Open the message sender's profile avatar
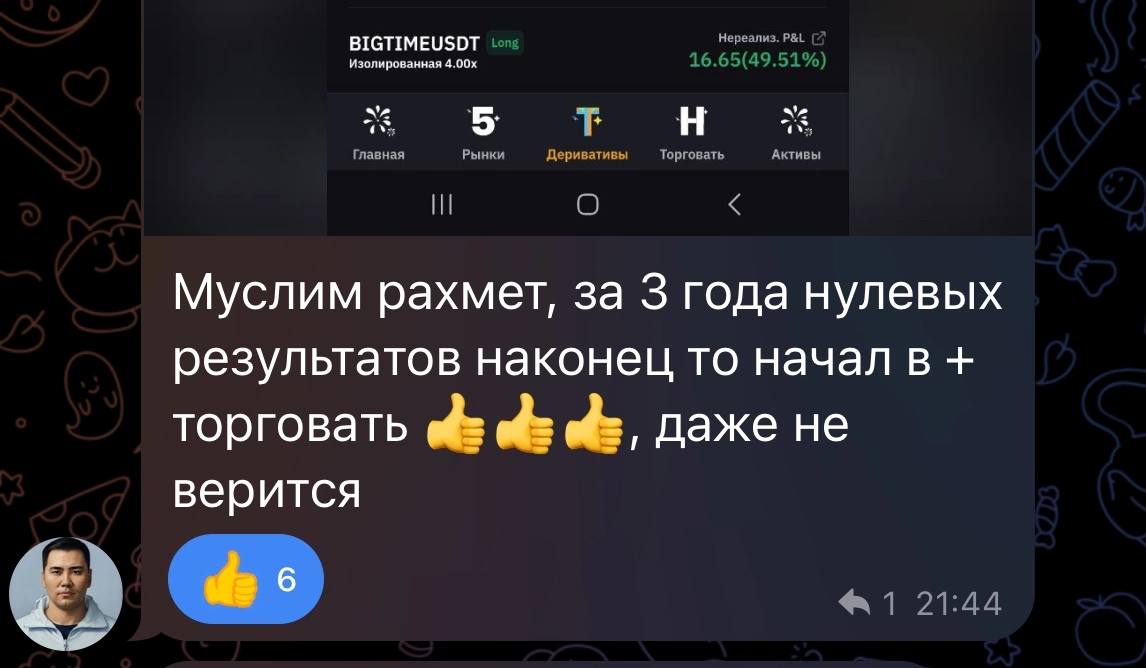The image size is (1146, 668). (66, 594)
